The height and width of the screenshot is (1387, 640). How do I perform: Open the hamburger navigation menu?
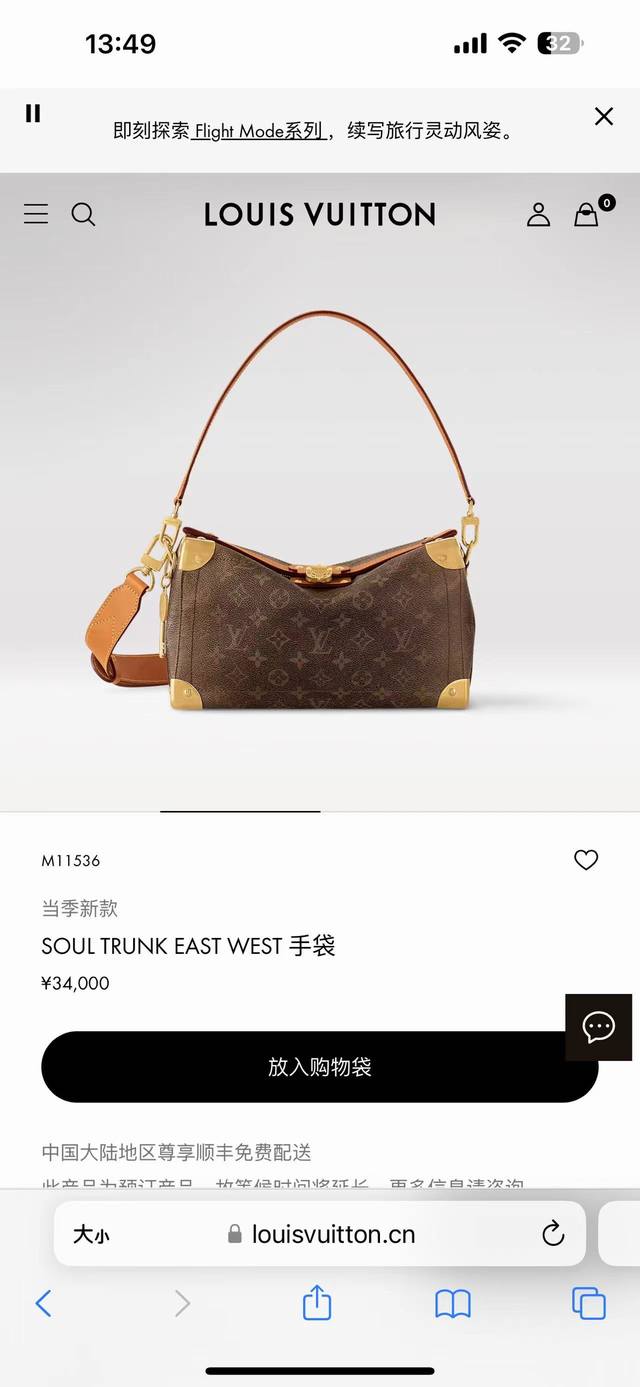pyautogui.click(x=36, y=214)
